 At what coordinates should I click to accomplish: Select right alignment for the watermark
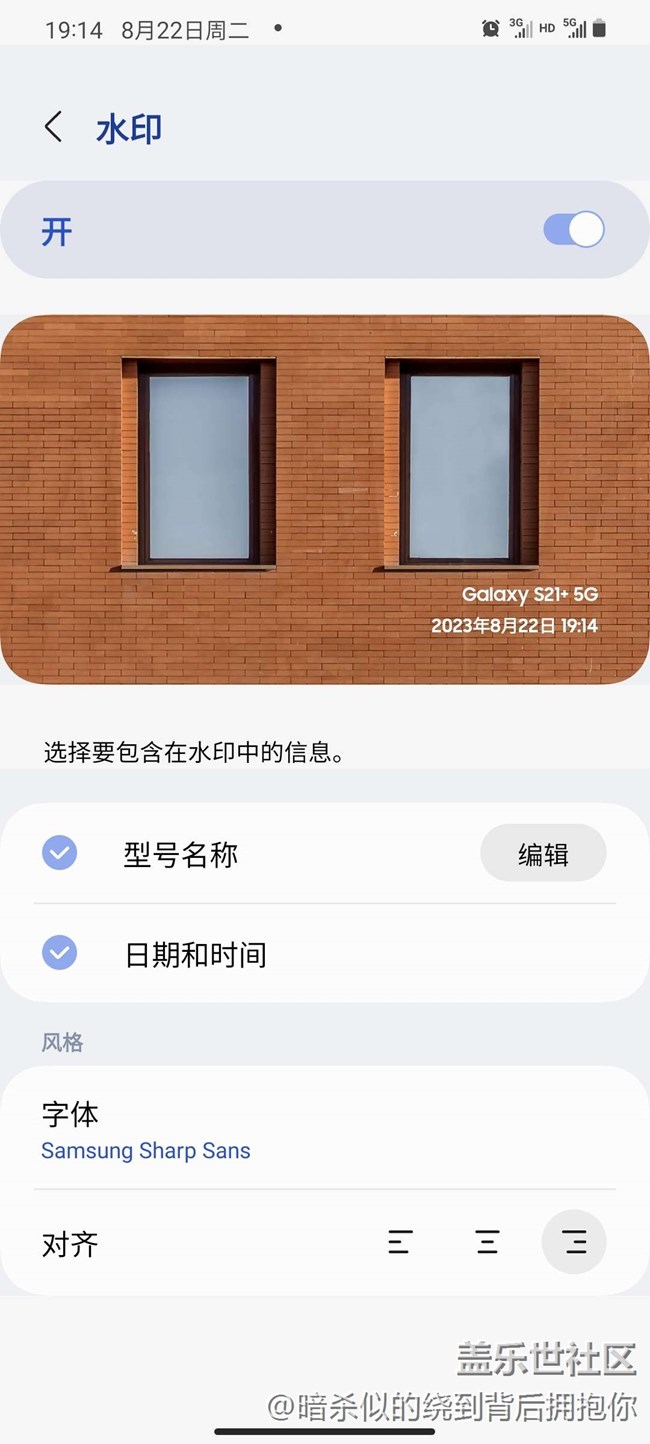(575, 1243)
